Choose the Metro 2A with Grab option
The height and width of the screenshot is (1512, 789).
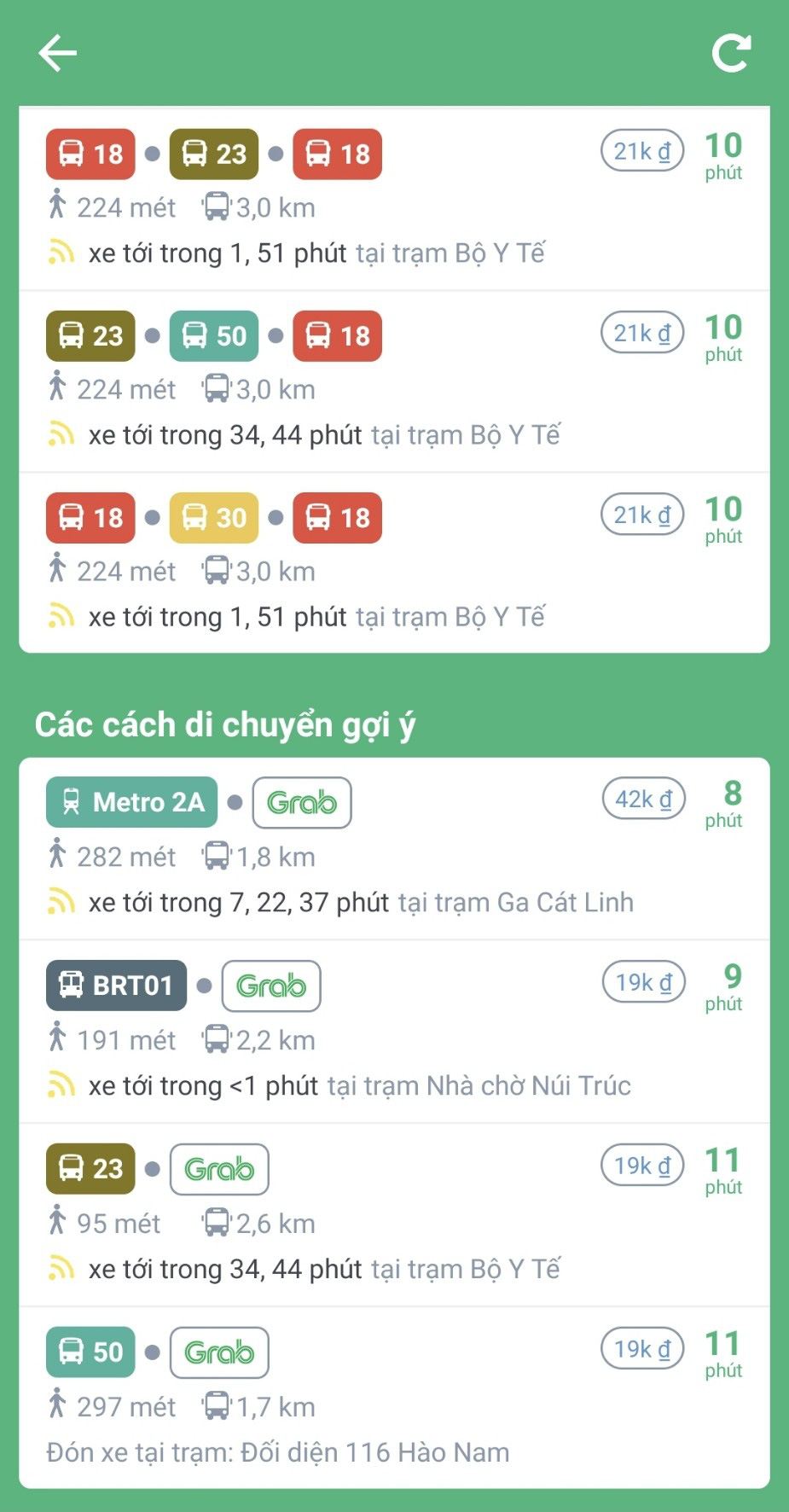pos(394,849)
